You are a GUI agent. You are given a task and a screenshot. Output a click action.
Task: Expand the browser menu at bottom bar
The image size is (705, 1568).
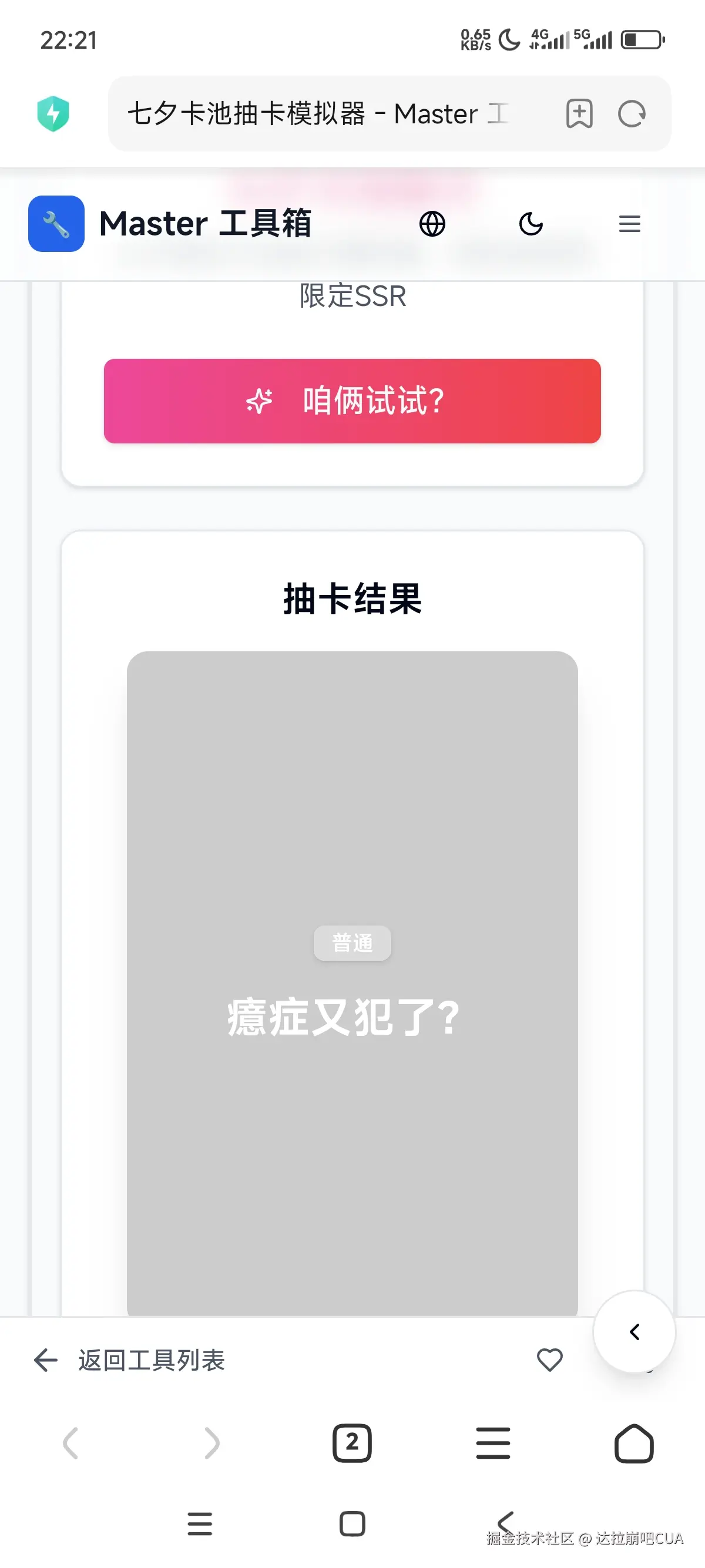[x=493, y=1442]
